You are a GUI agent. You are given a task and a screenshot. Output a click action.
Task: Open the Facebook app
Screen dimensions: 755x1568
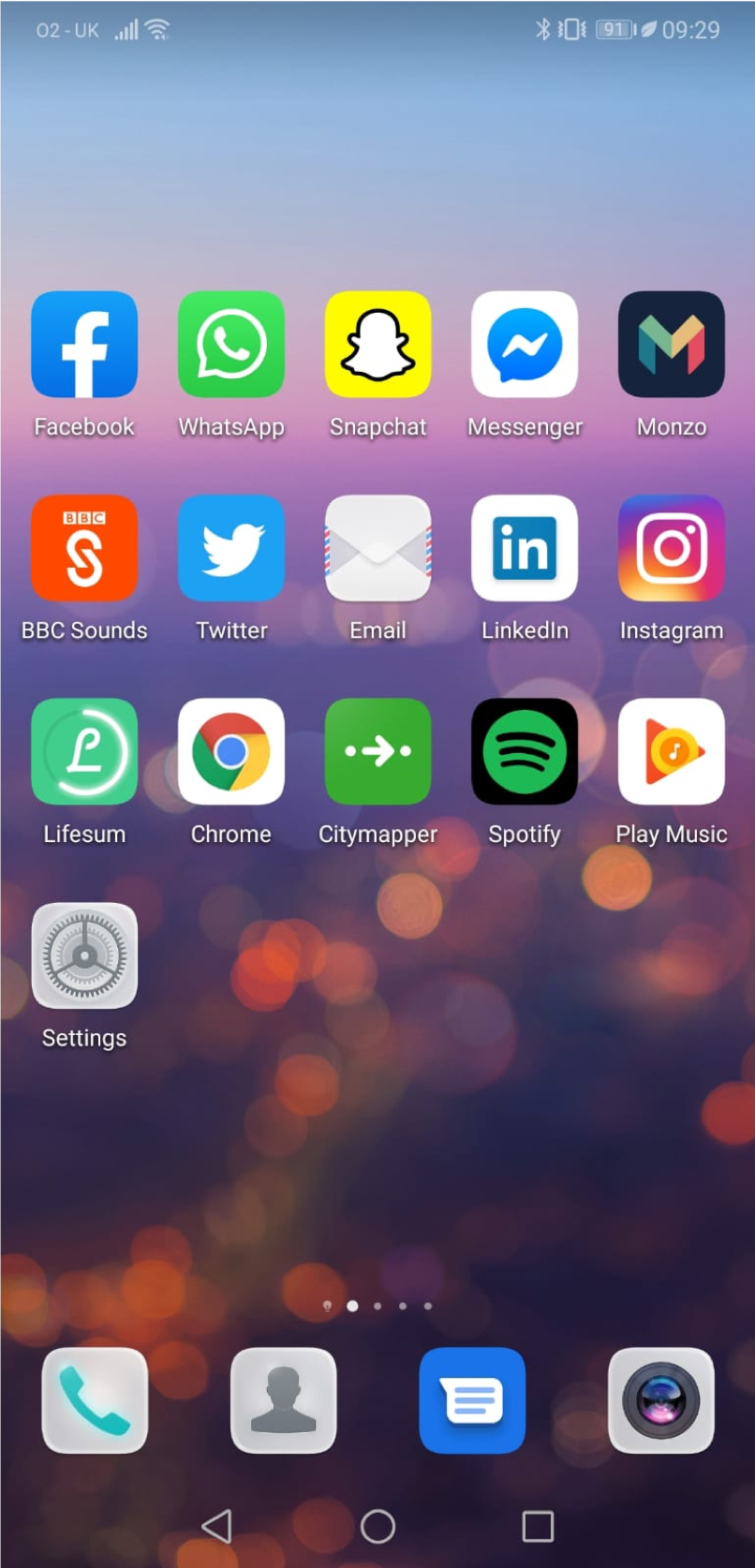(84, 345)
